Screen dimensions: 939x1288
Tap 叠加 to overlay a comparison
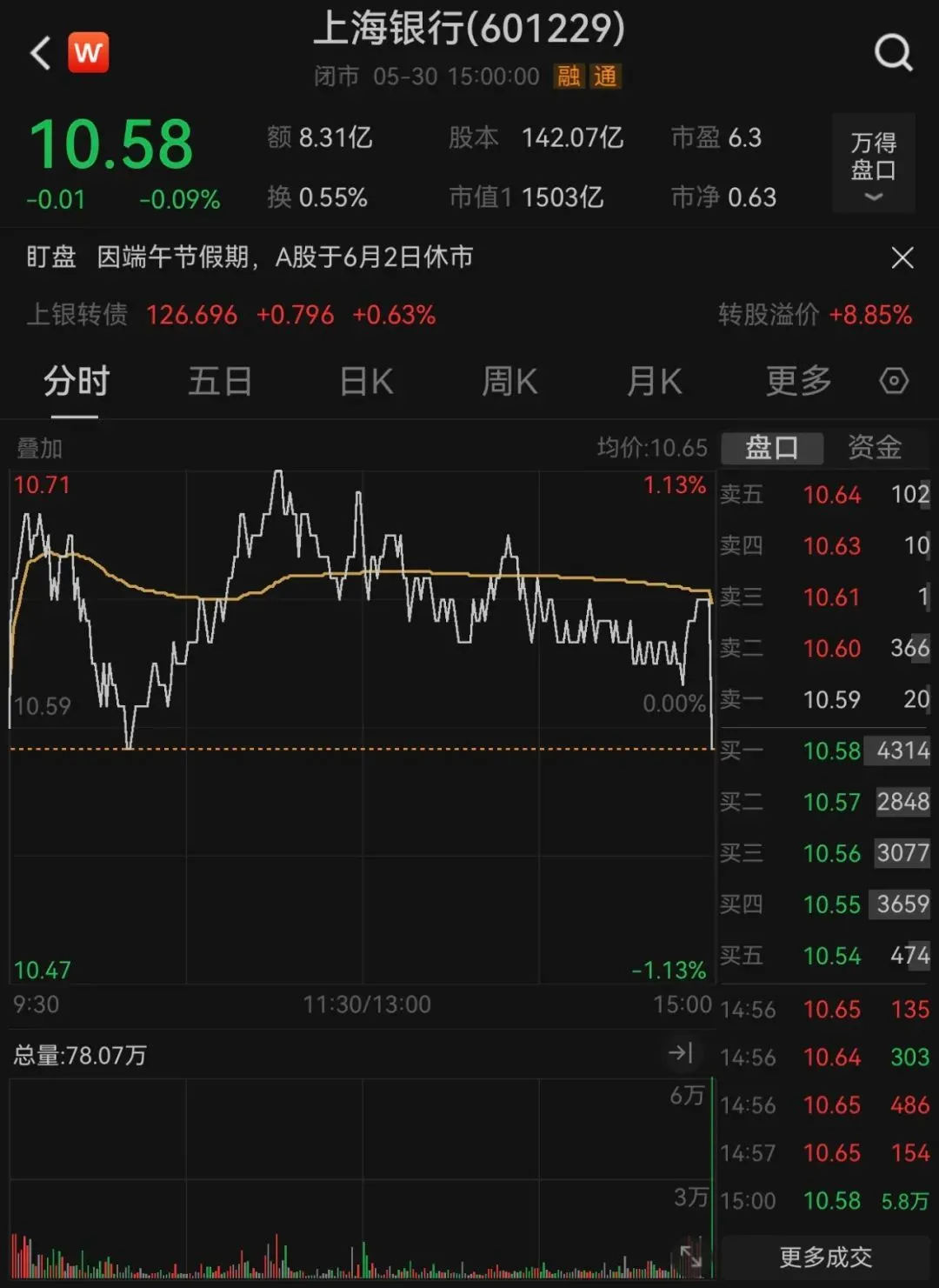coord(40,449)
